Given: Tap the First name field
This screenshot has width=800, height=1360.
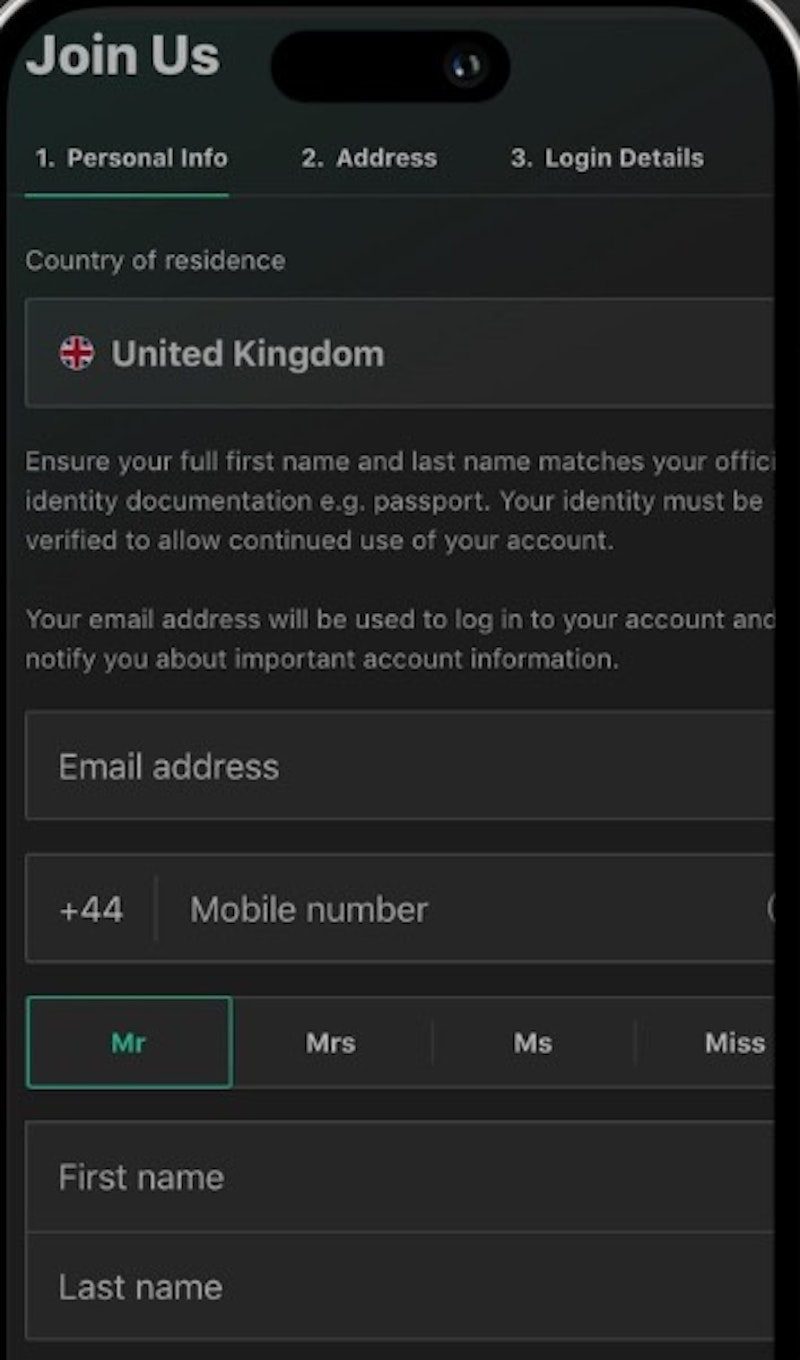Looking at the screenshot, I should [400, 1177].
